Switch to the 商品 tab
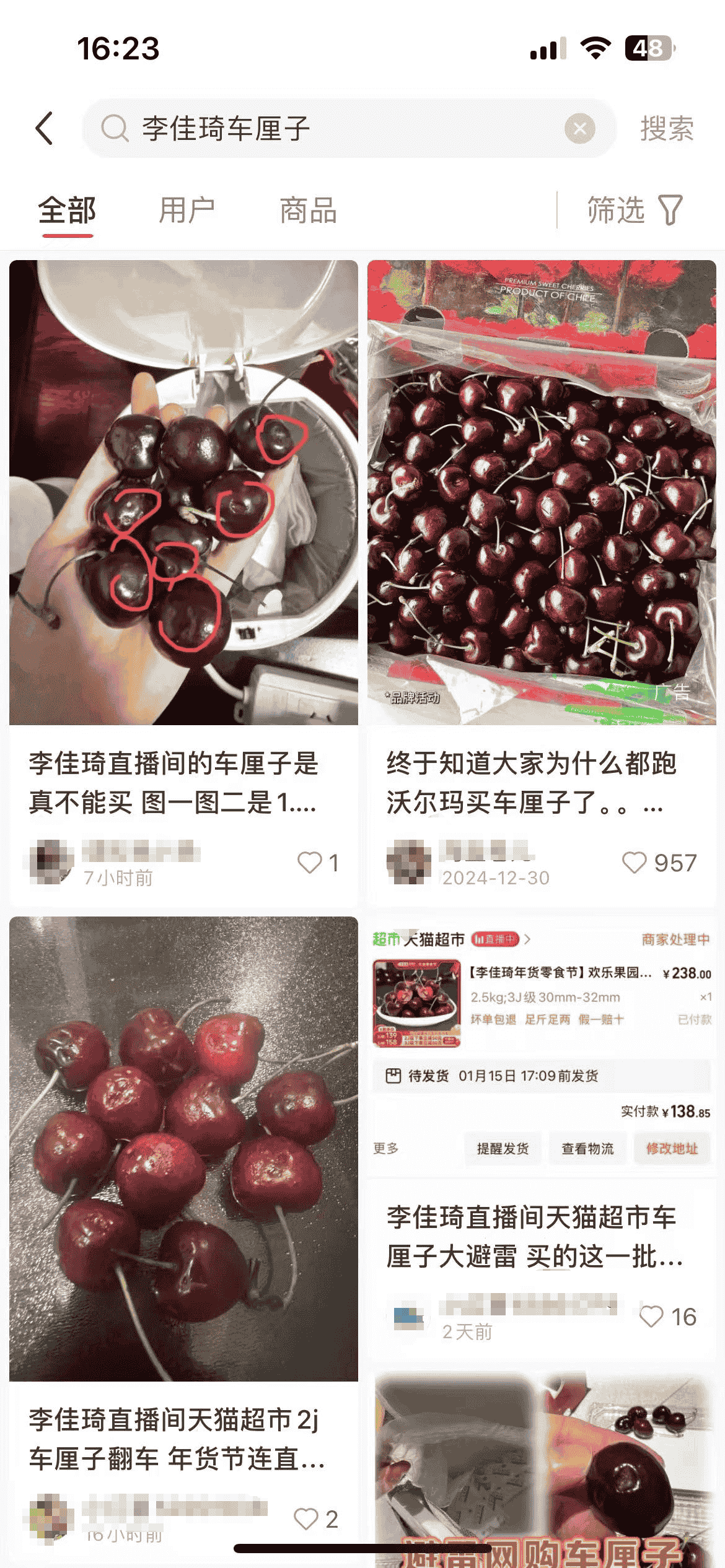Screen dimensions: 725x1568 tap(308, 211)
